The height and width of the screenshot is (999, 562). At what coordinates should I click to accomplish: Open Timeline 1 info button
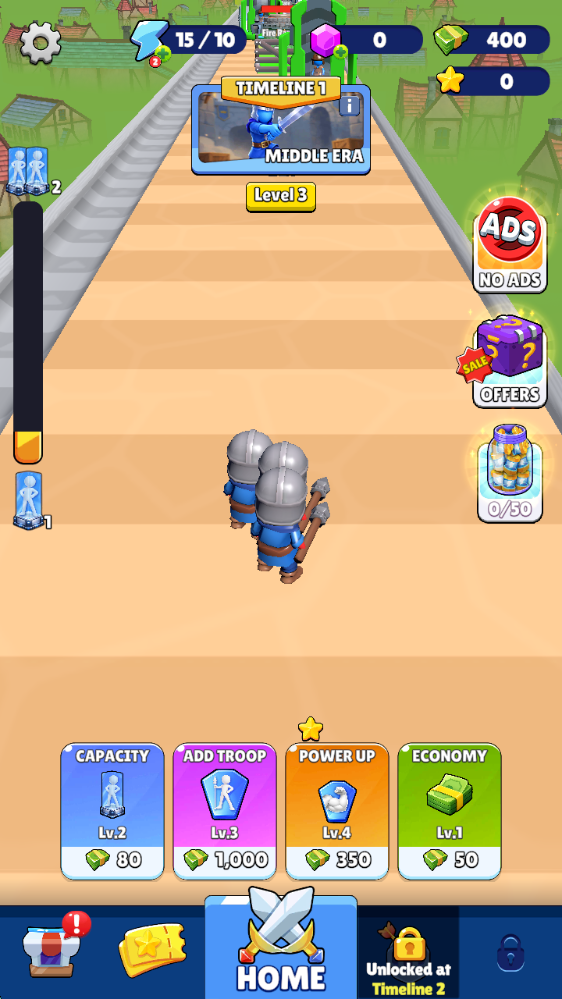click(x=349, y=104)
